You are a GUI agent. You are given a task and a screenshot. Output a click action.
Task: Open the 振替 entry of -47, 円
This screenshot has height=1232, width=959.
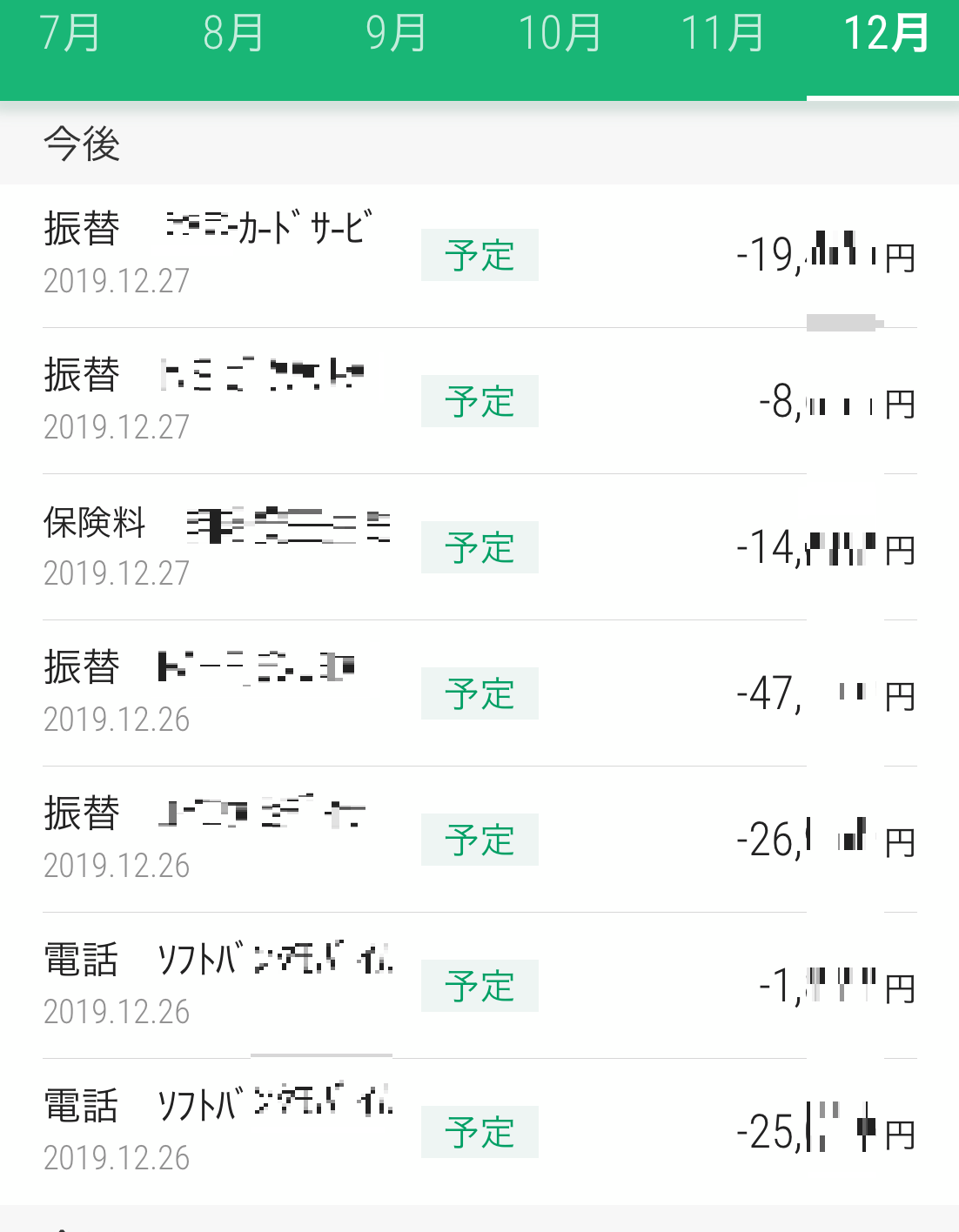click(x=479, y=693)
